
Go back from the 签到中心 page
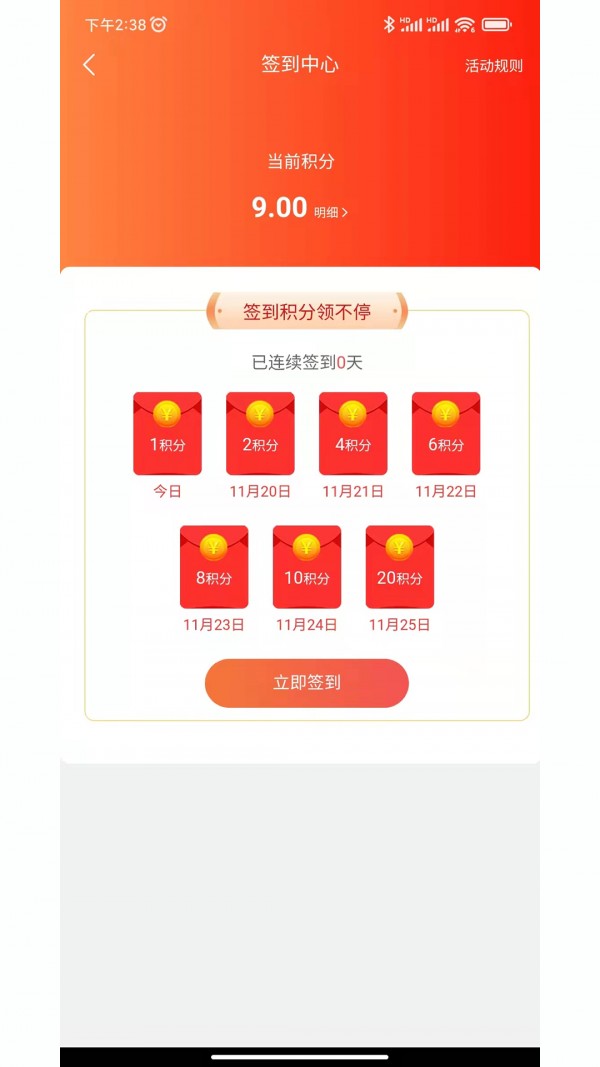tap(89, 65)
